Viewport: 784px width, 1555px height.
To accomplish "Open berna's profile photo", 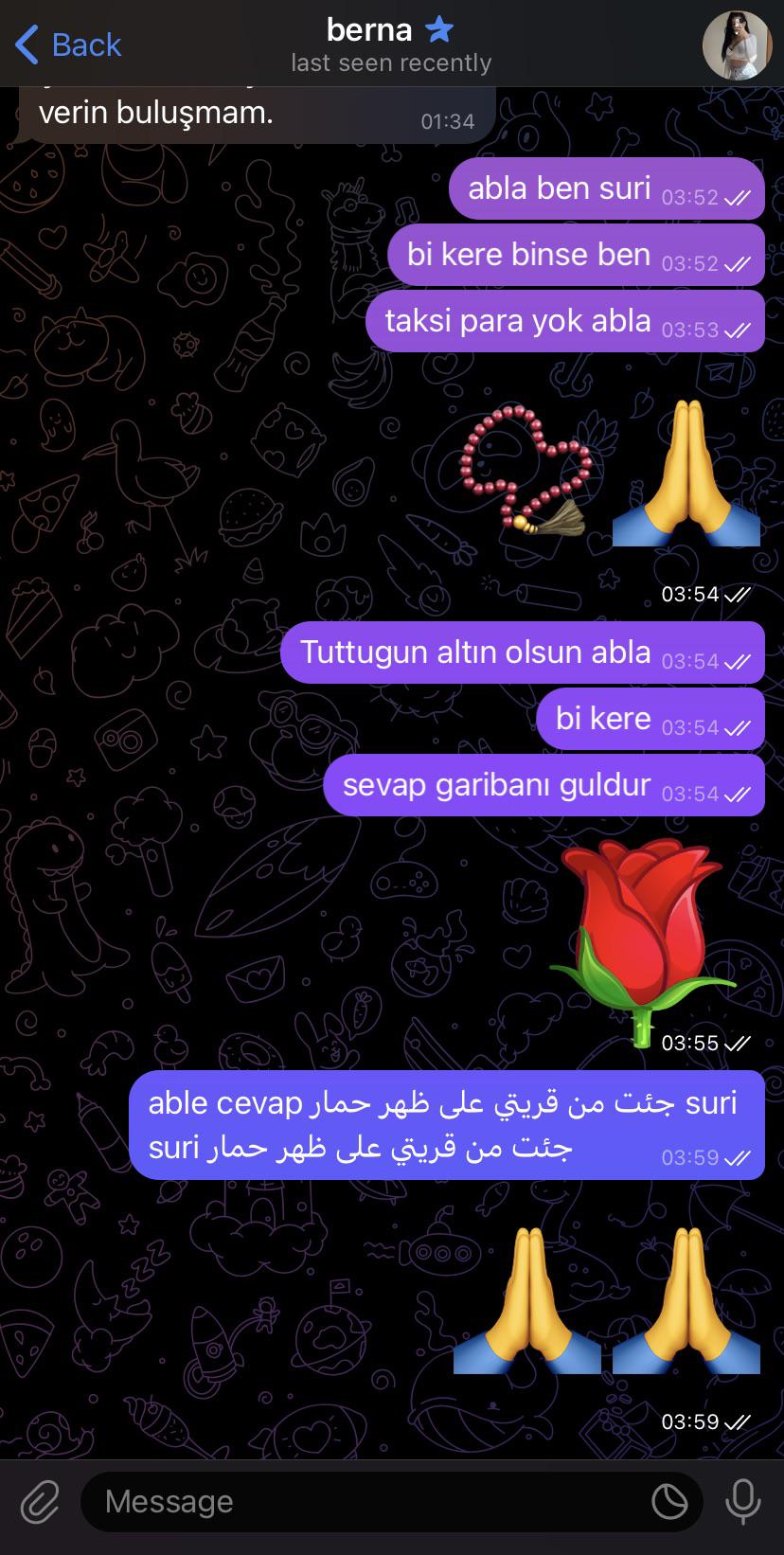I will [736, 45].
